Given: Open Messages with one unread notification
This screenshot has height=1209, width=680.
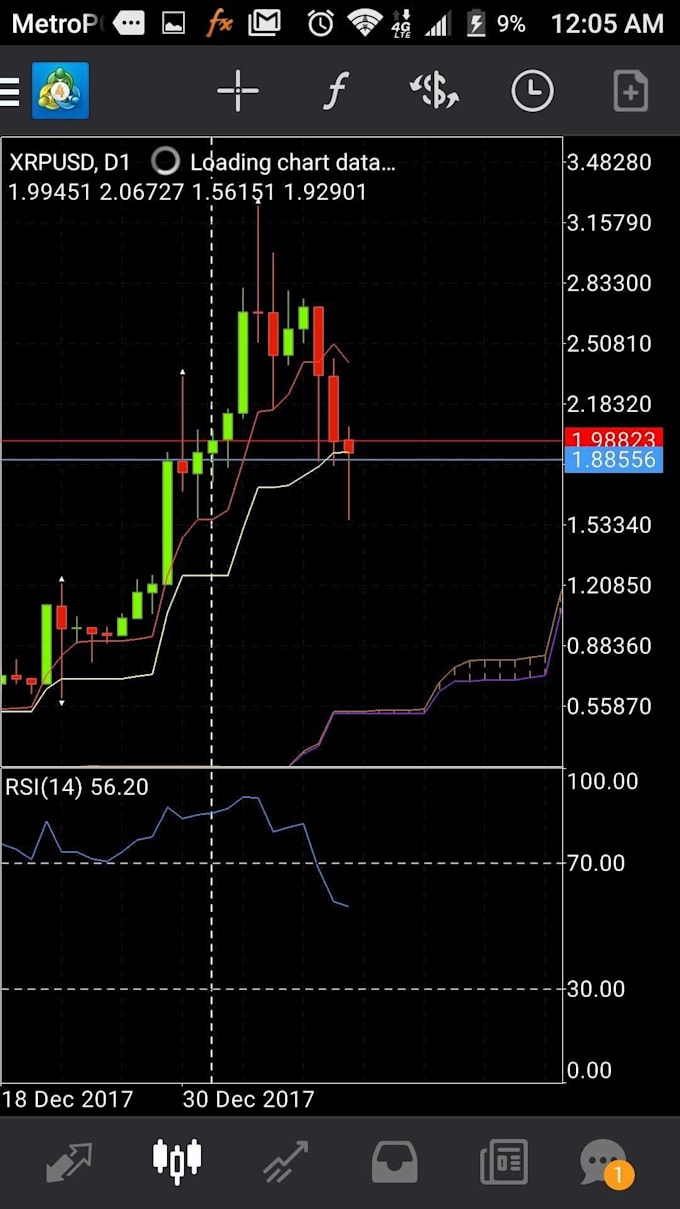Looking at the screenshot, I should coord(605,1163).
